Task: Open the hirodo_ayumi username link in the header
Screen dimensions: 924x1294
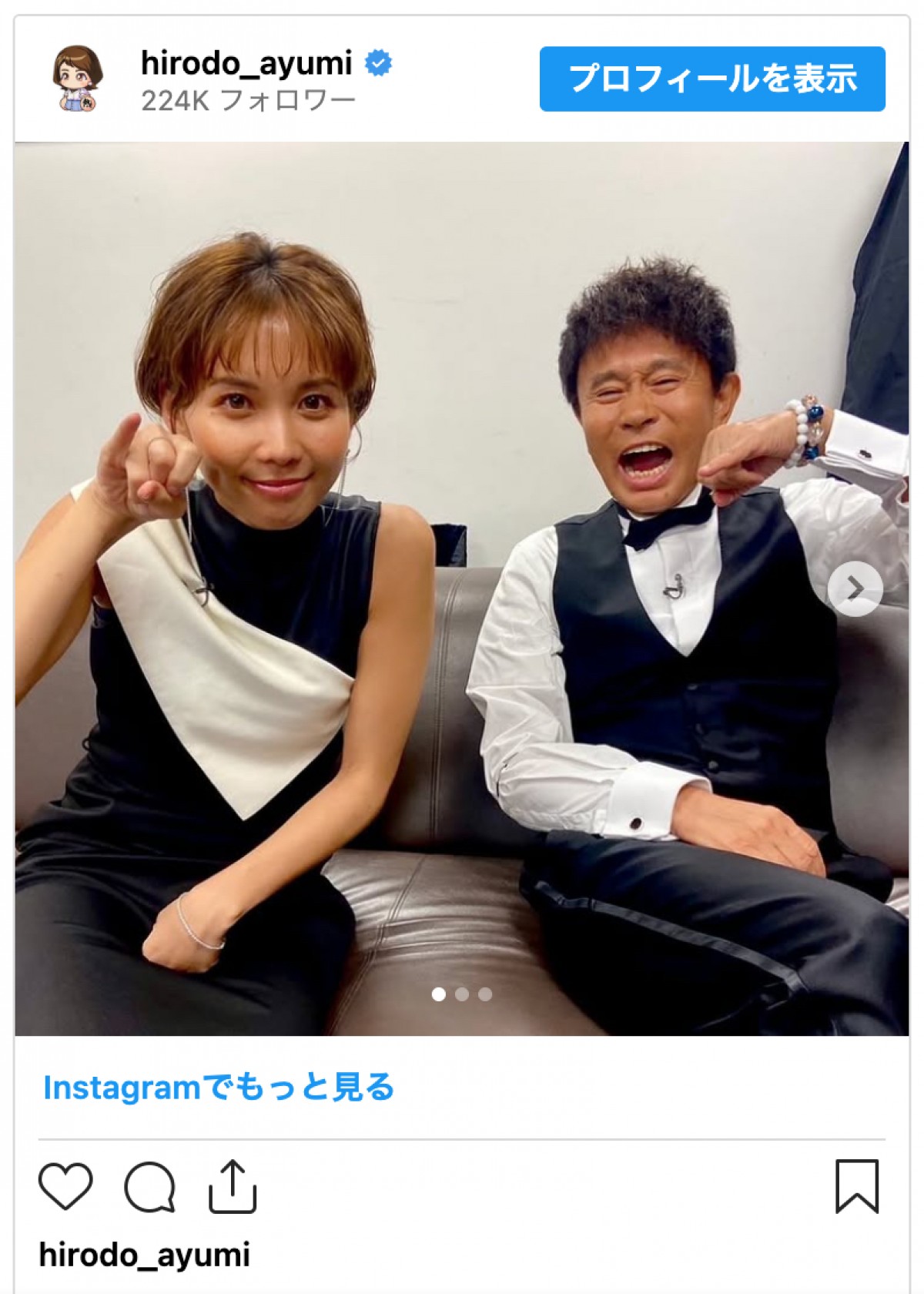Action: point(246,63)
